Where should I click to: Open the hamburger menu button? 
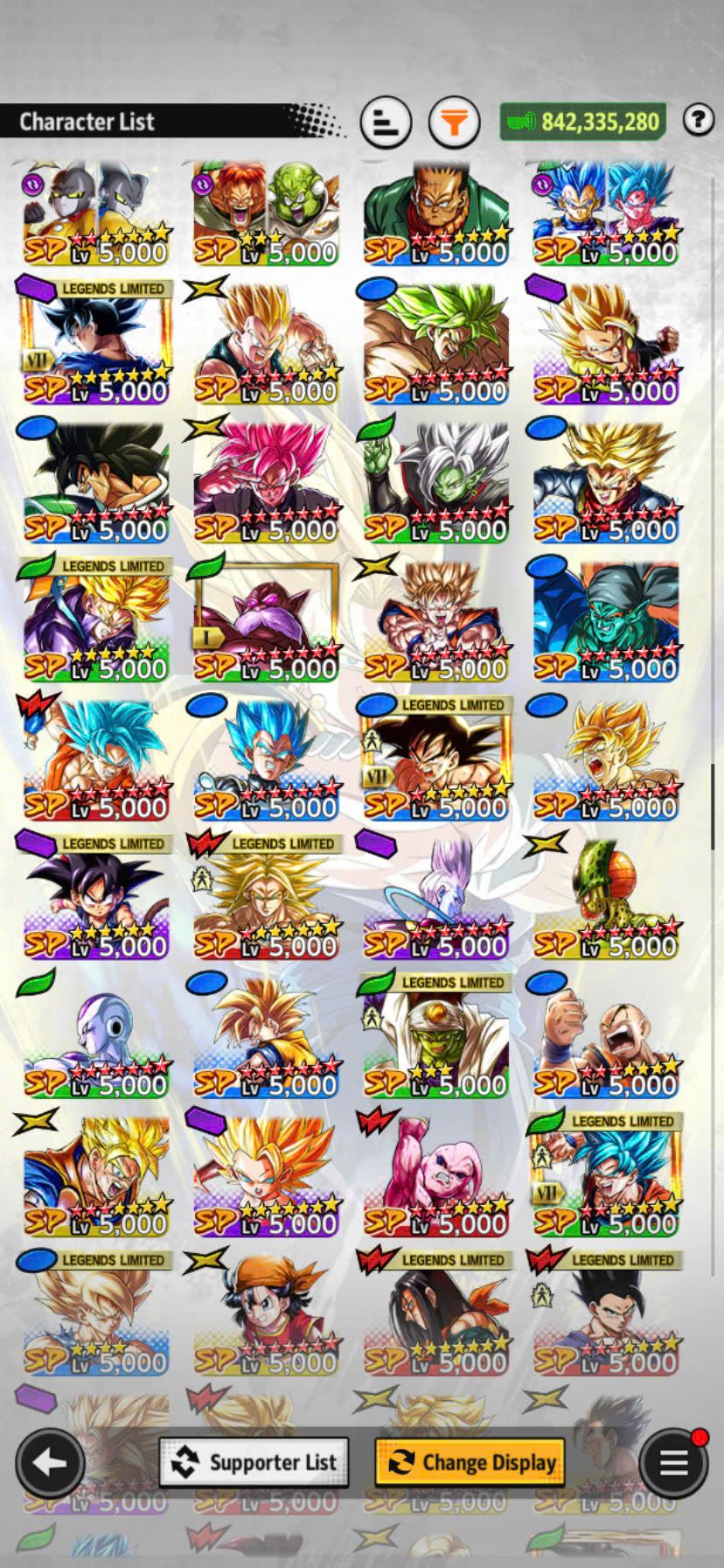click(x=672, y=1462)
